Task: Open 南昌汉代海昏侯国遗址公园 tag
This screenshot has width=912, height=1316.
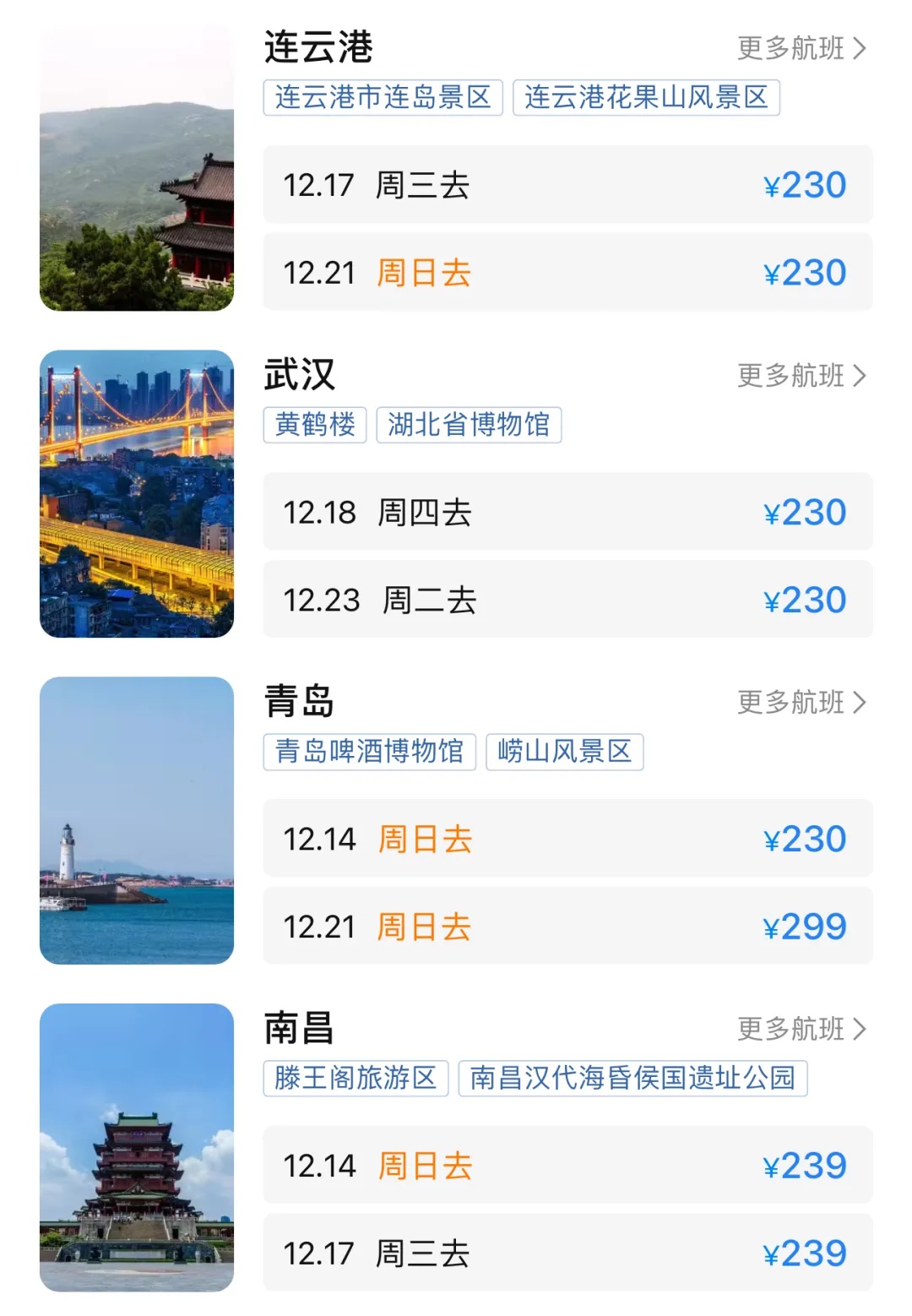Action: [x=632, y=1078]
